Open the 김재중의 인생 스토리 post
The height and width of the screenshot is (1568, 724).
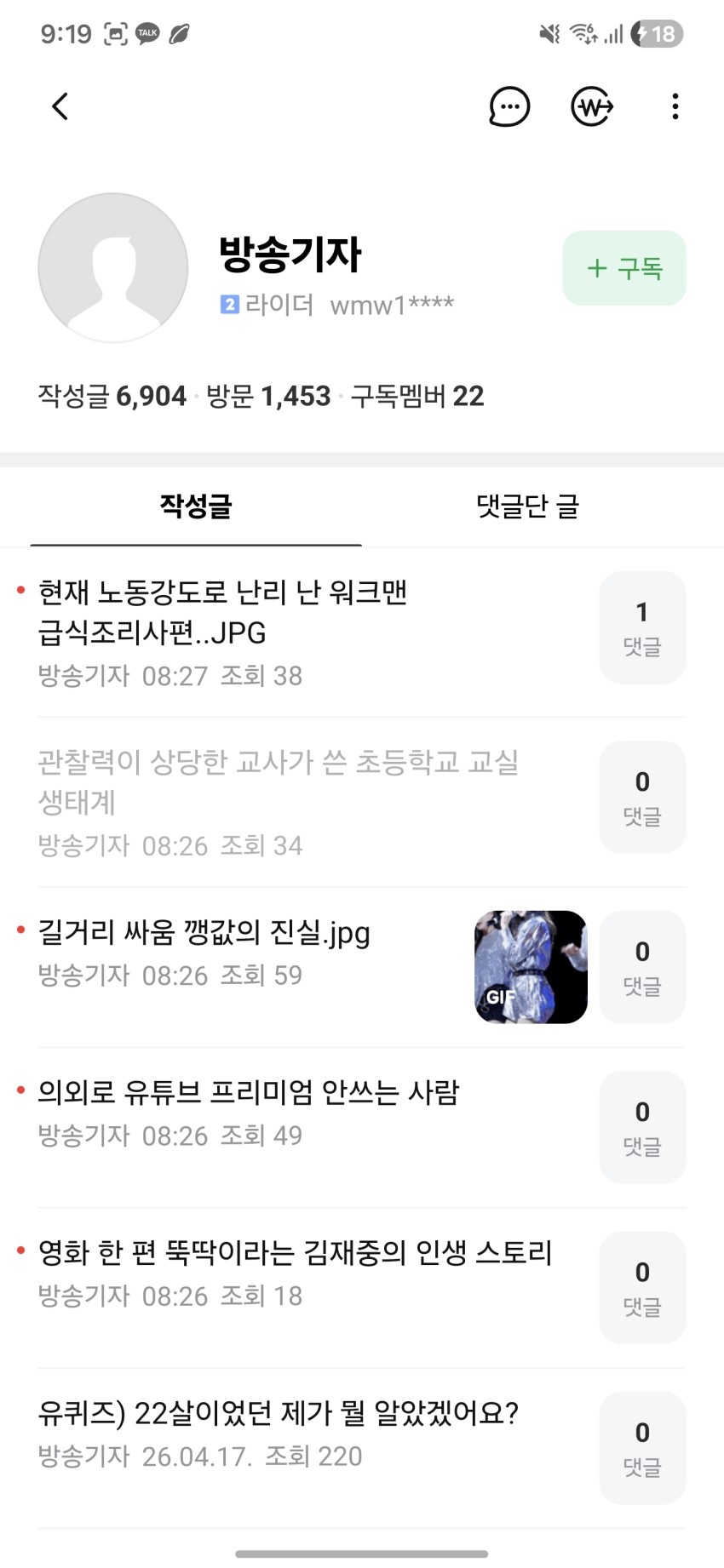click(295, 1253)
